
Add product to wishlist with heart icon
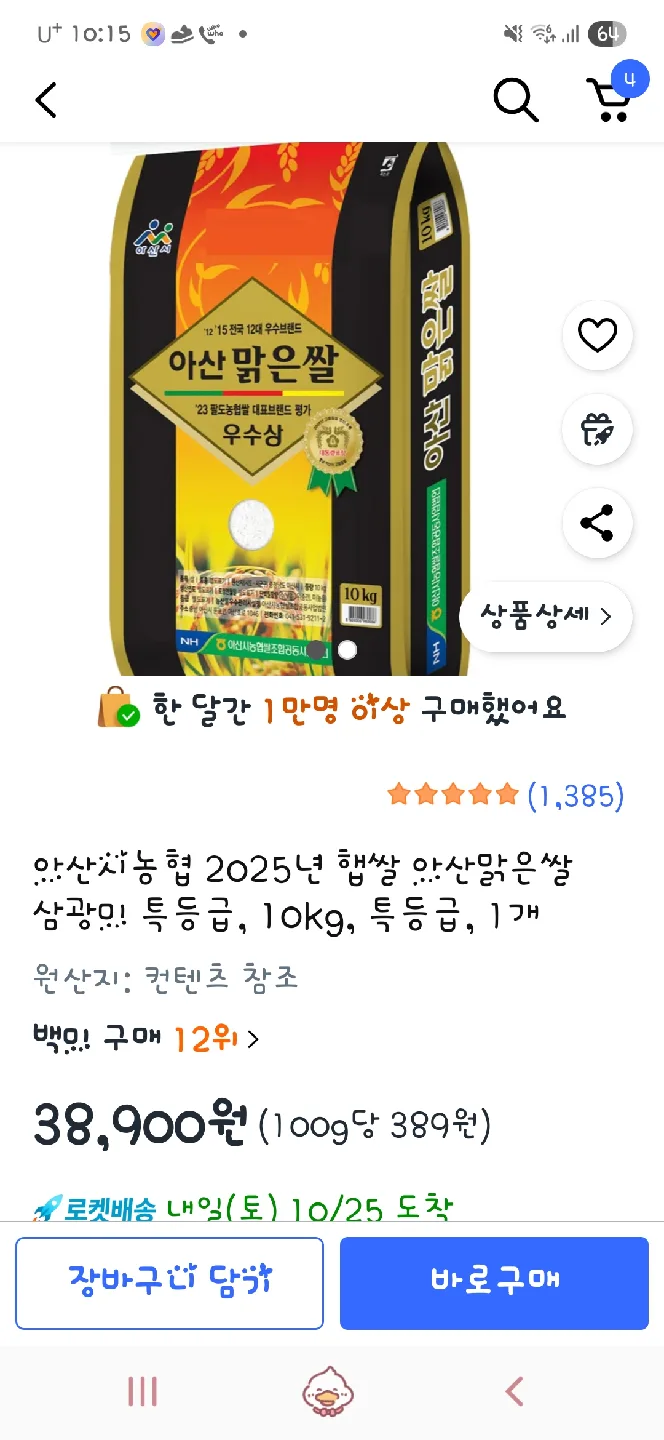598,336
